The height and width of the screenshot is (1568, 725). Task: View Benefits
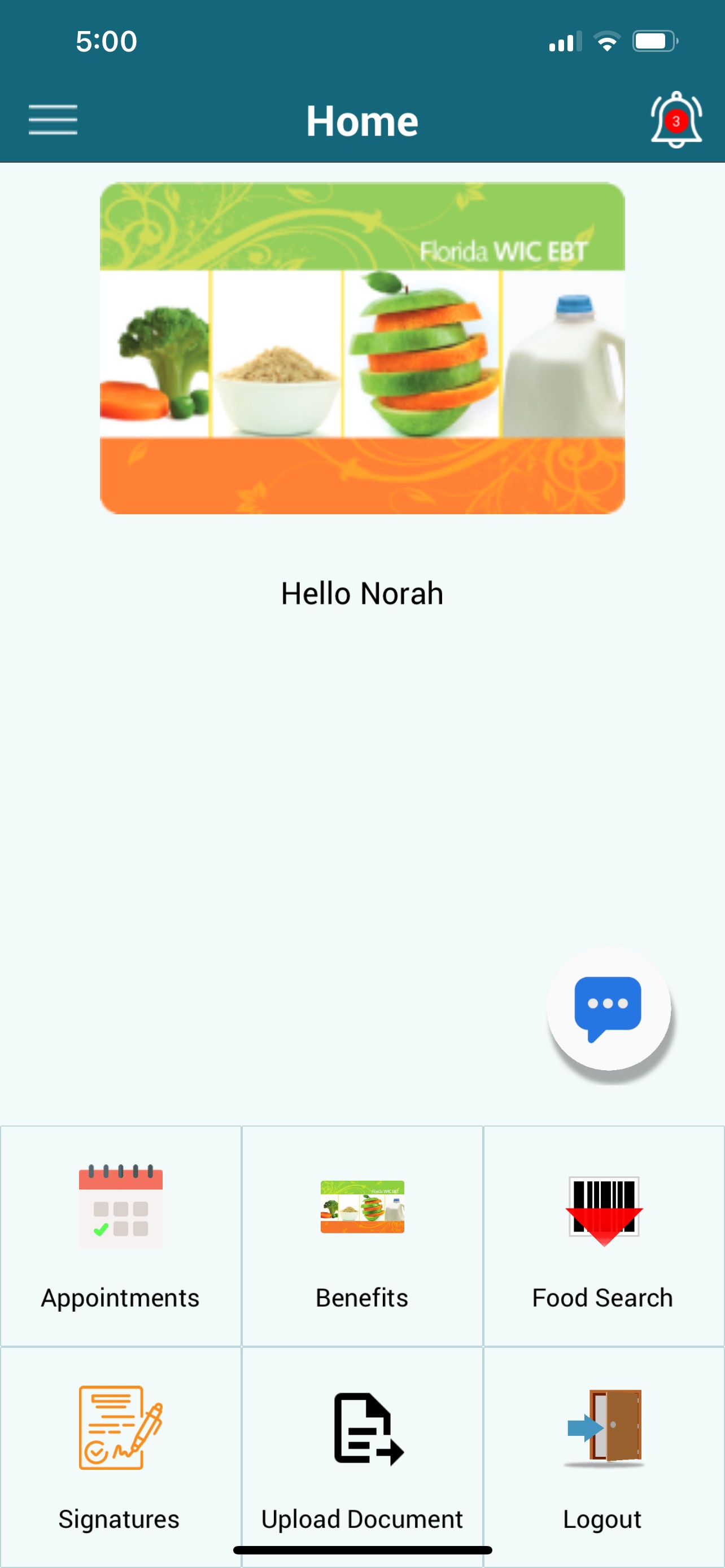tap(362, 1236)
